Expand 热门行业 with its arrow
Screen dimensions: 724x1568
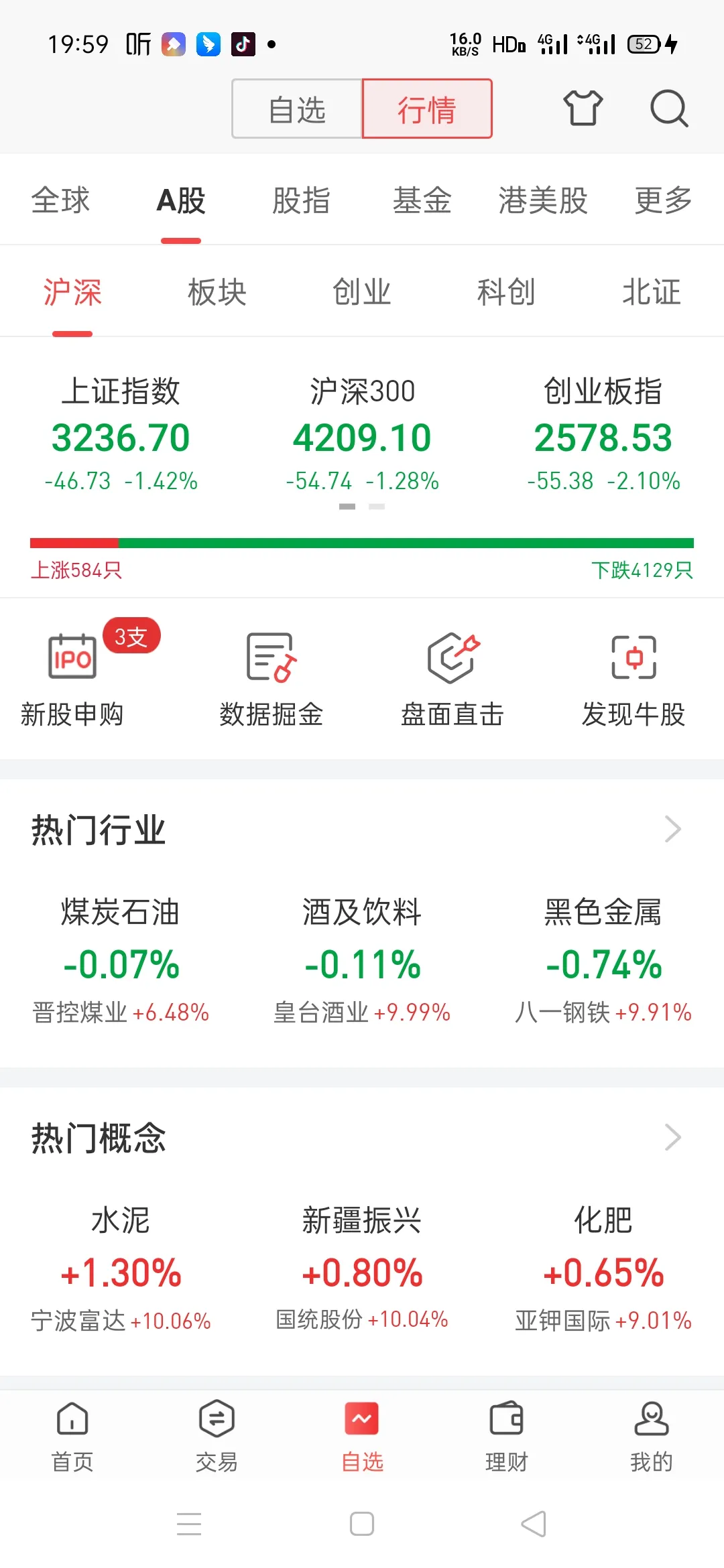[672, 830]
